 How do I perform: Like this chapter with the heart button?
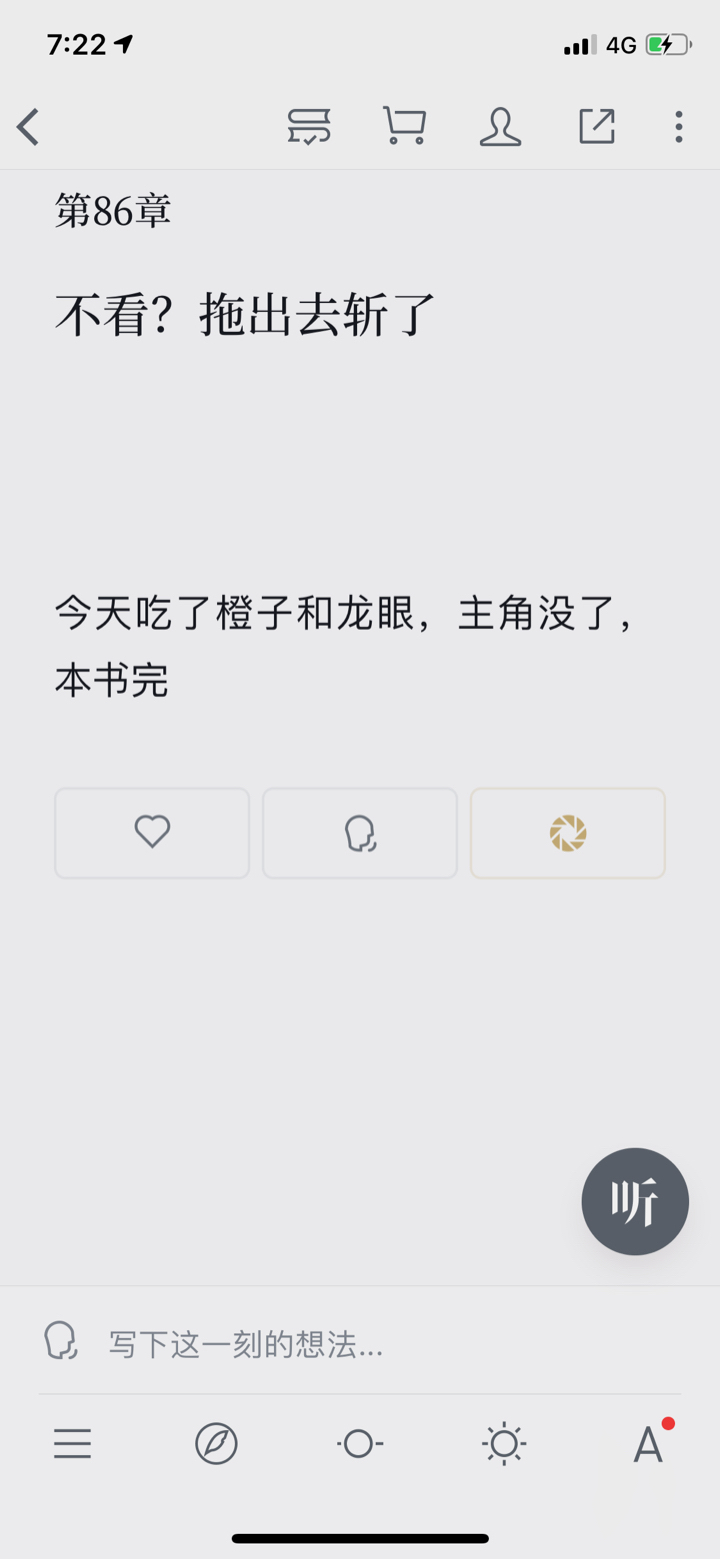pyautogui.click(x=152, y=833)
